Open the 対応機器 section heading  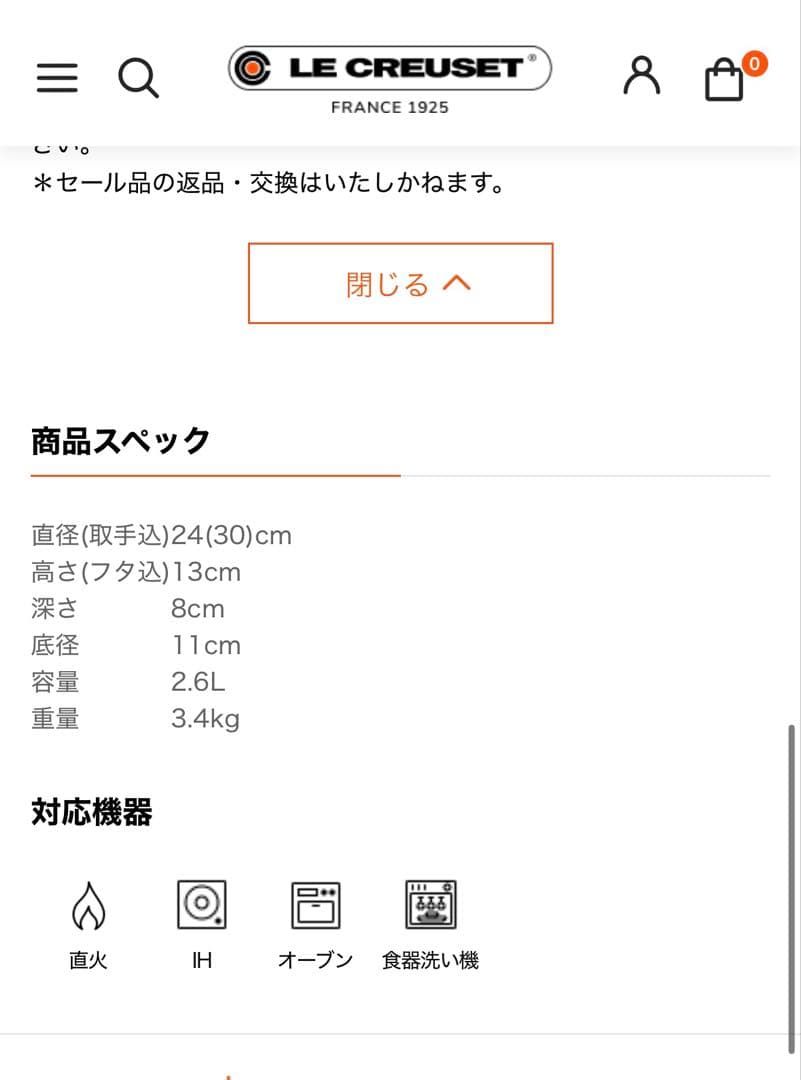point(92,812)
